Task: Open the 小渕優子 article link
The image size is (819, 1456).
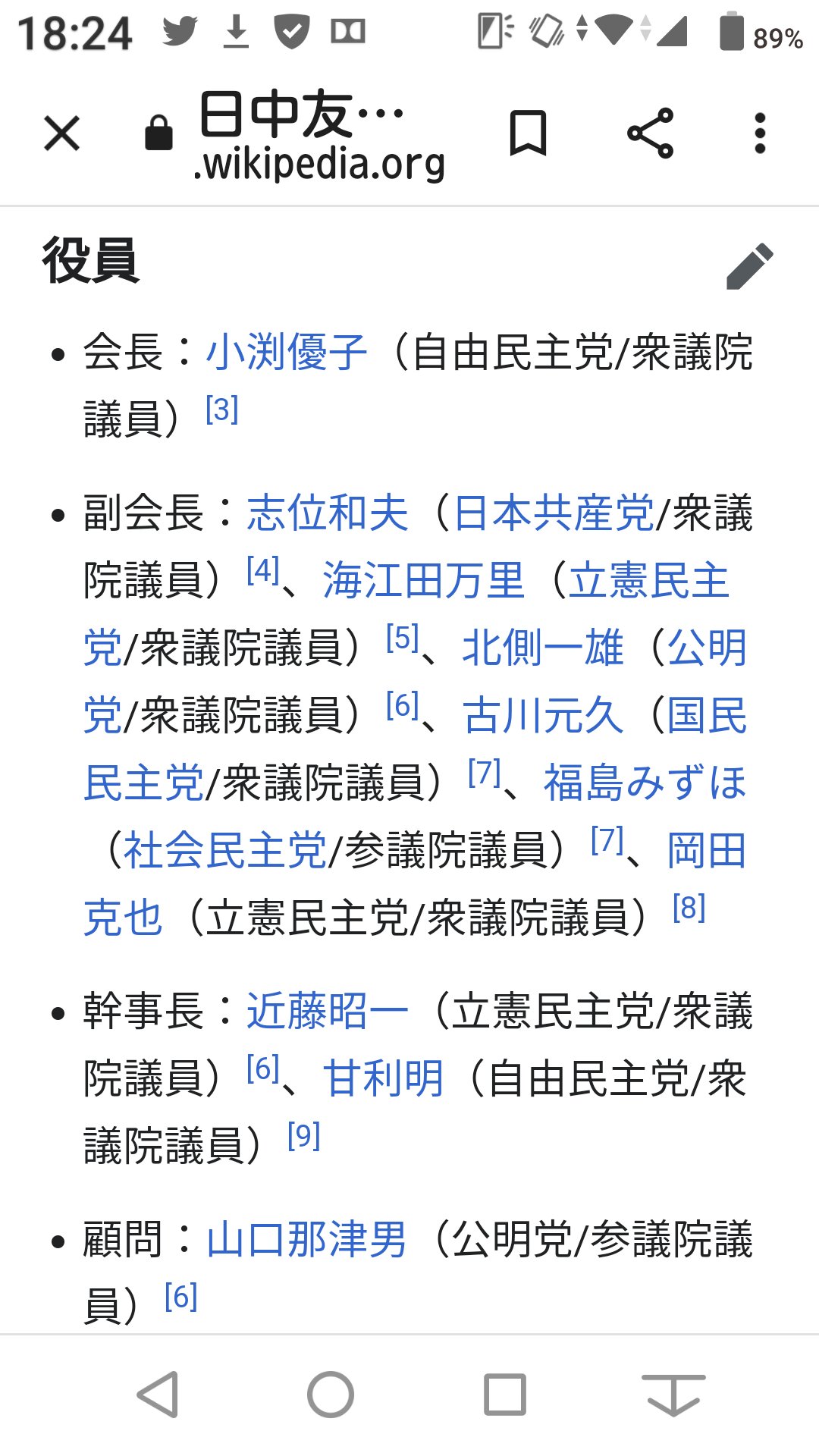Action: 287,353
